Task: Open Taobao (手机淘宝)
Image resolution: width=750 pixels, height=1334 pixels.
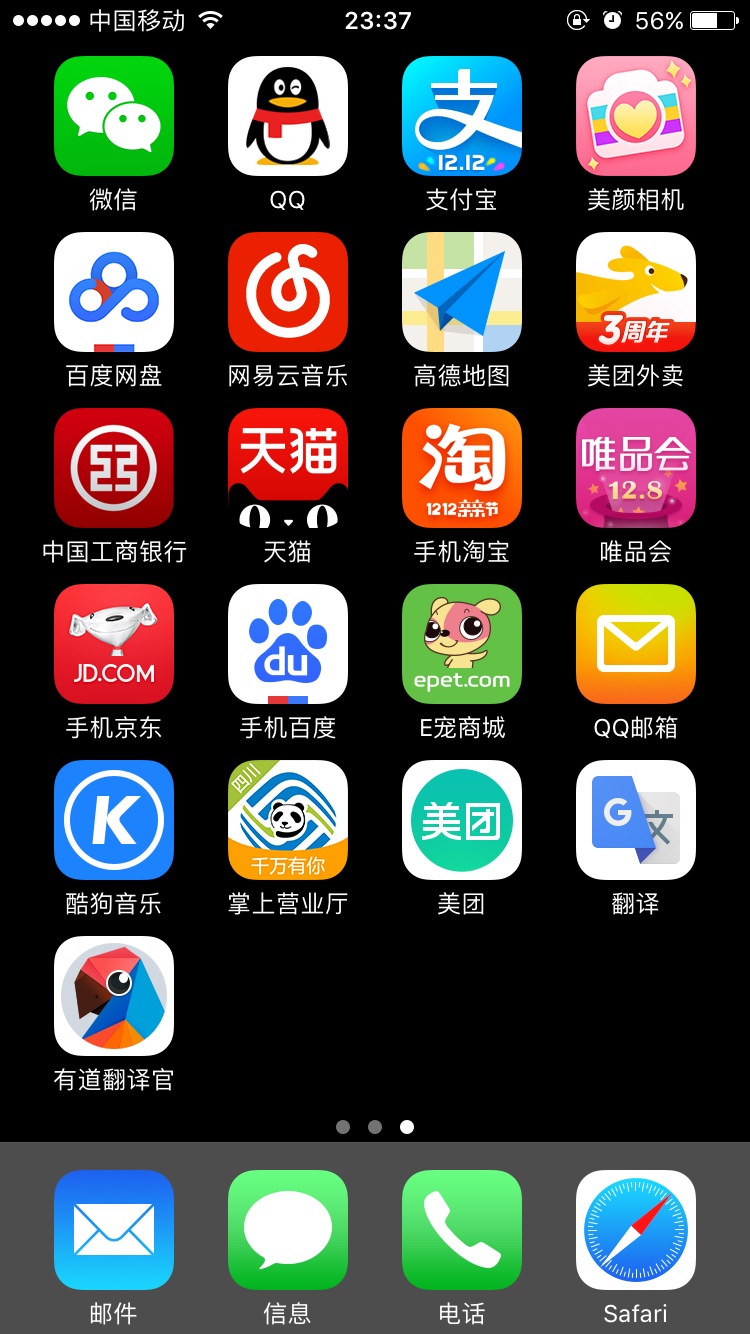Action: pos(461,467)
